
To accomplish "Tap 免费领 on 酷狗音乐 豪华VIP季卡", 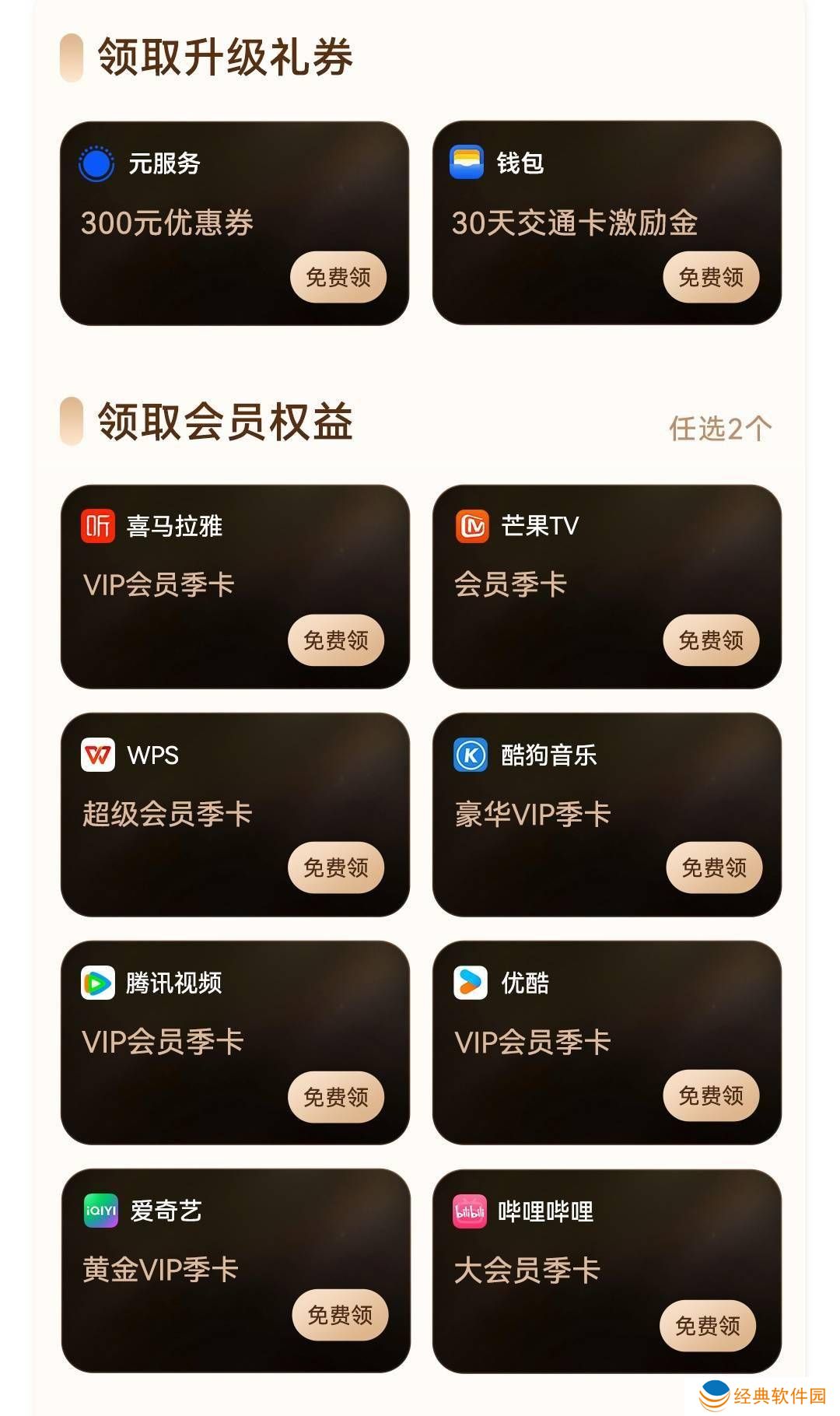I will point(714,867).
